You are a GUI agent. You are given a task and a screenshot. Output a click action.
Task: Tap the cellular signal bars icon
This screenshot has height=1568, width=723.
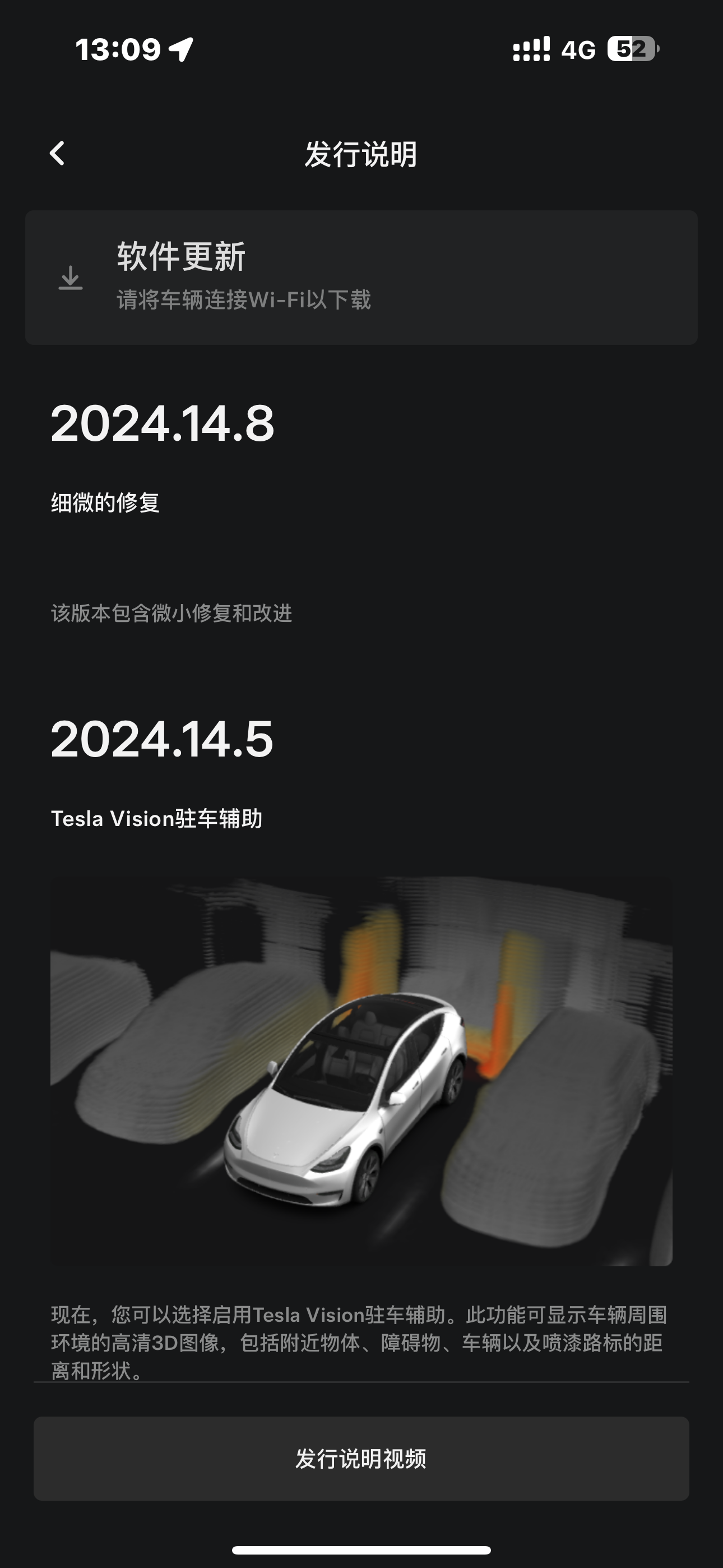pos(531,50)
